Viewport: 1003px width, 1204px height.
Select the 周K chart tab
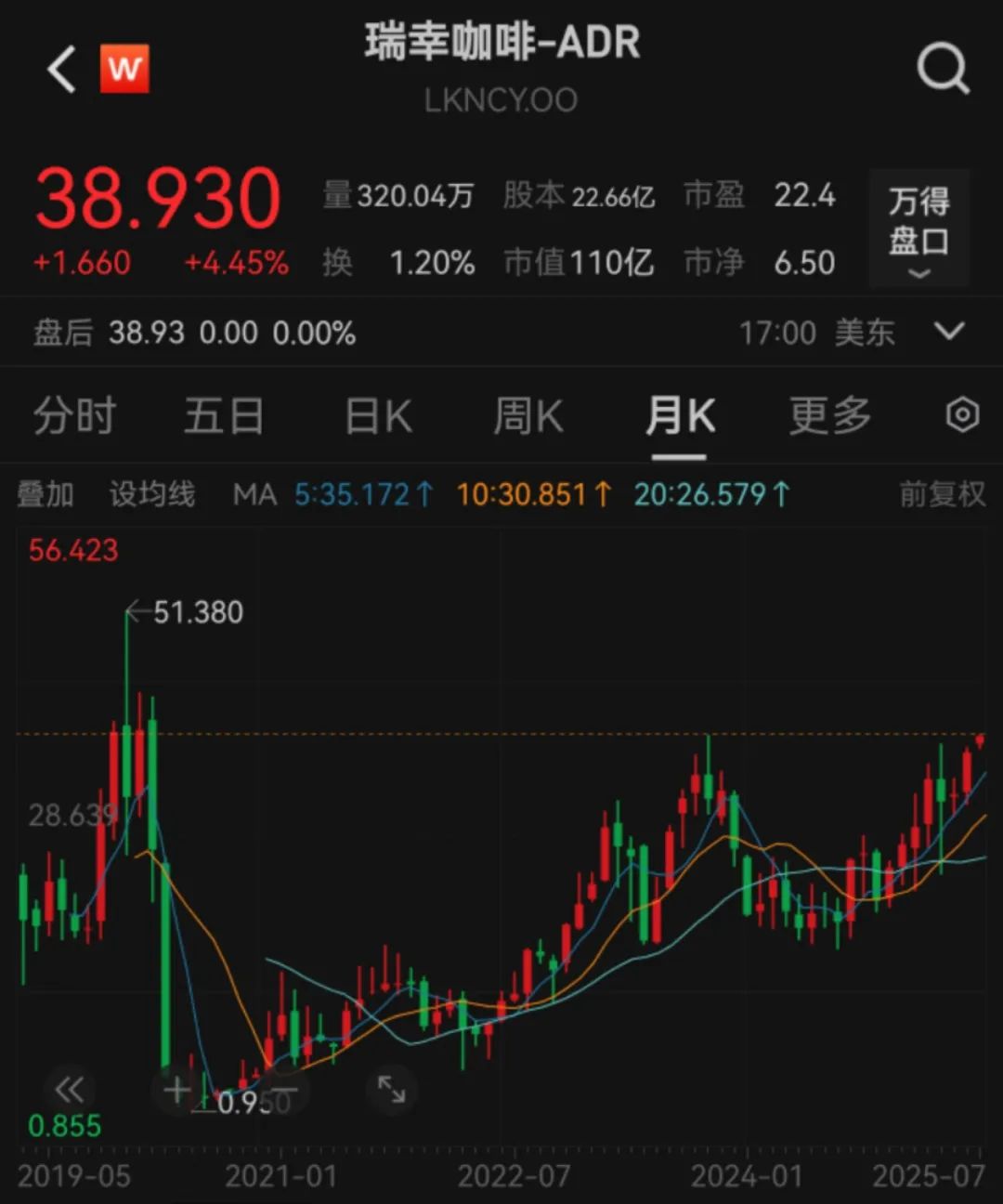pyautogui.click(x=528, y=415)
